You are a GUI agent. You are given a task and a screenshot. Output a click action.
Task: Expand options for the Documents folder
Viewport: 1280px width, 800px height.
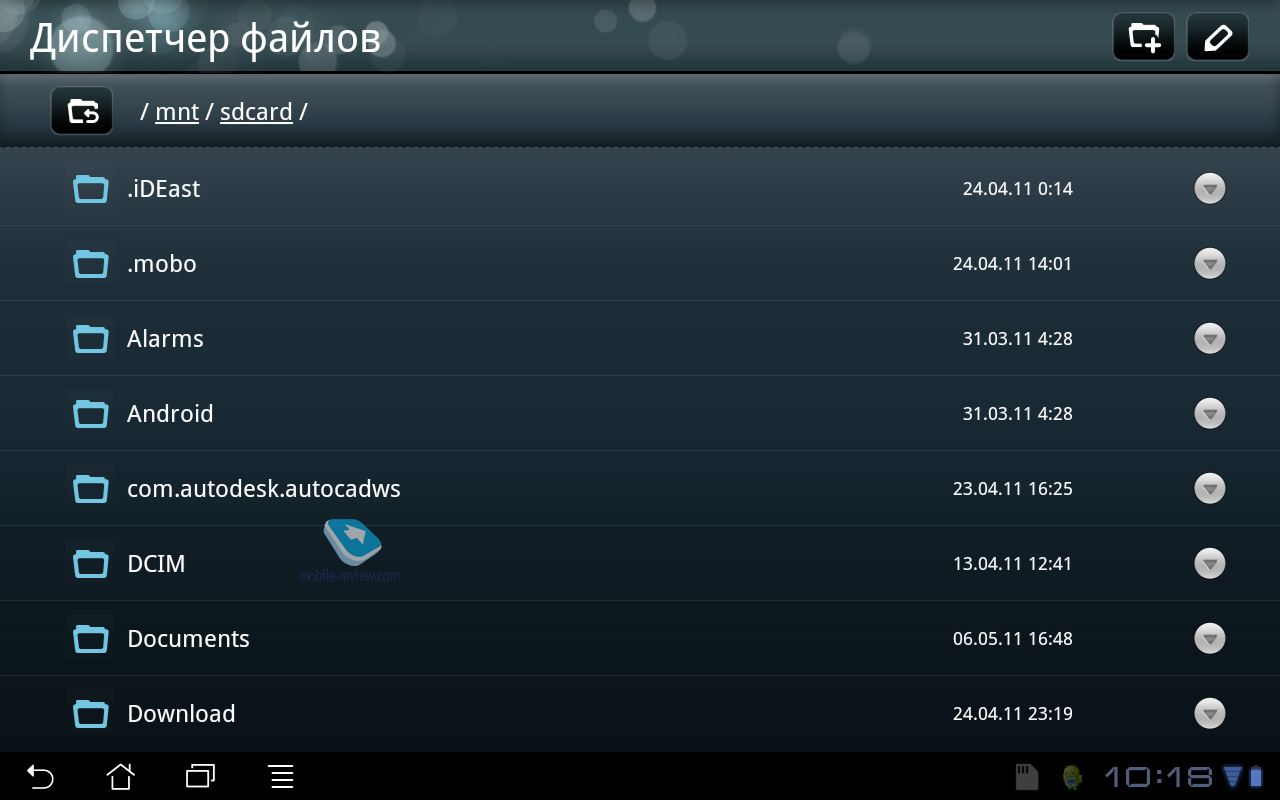tap(1210, 639)
